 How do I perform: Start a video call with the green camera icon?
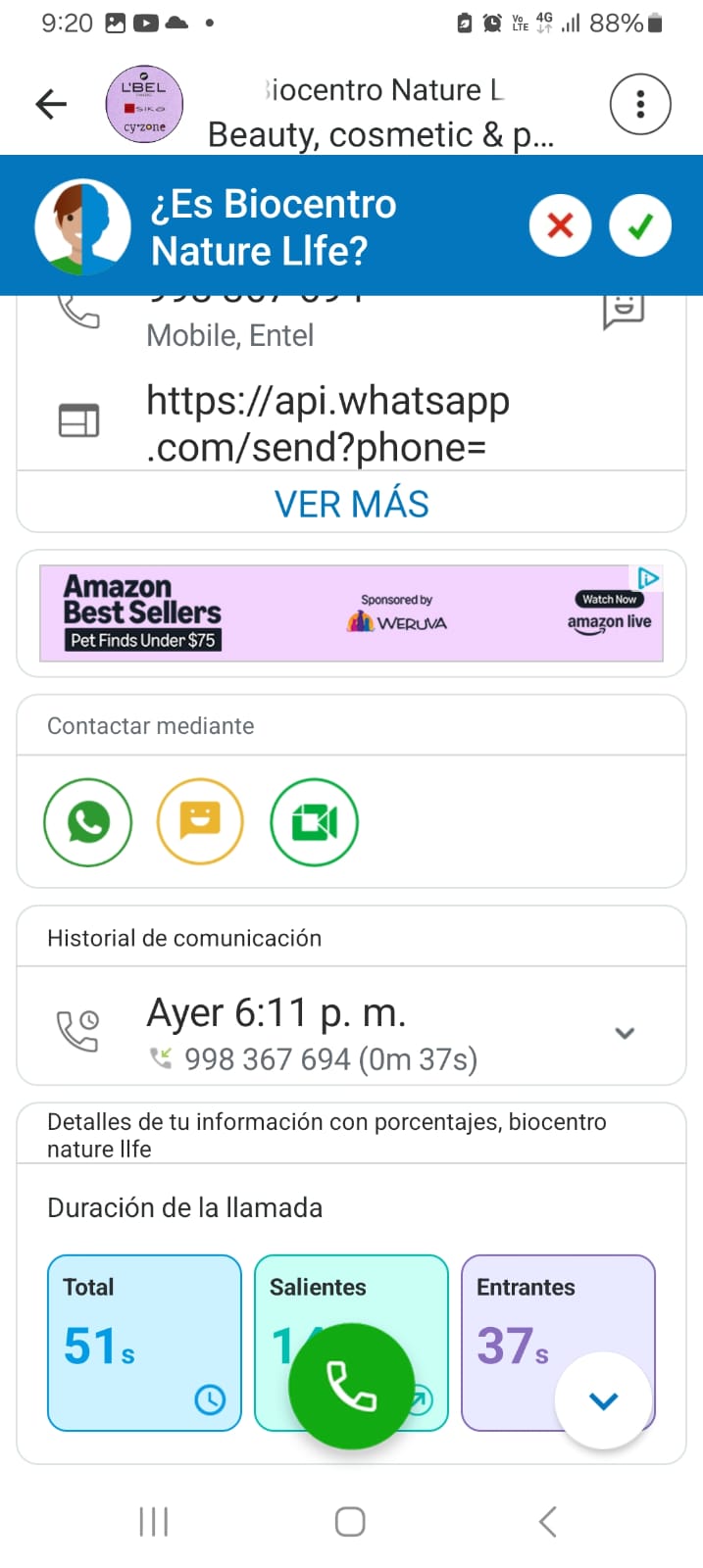click(x=314, y=822)
